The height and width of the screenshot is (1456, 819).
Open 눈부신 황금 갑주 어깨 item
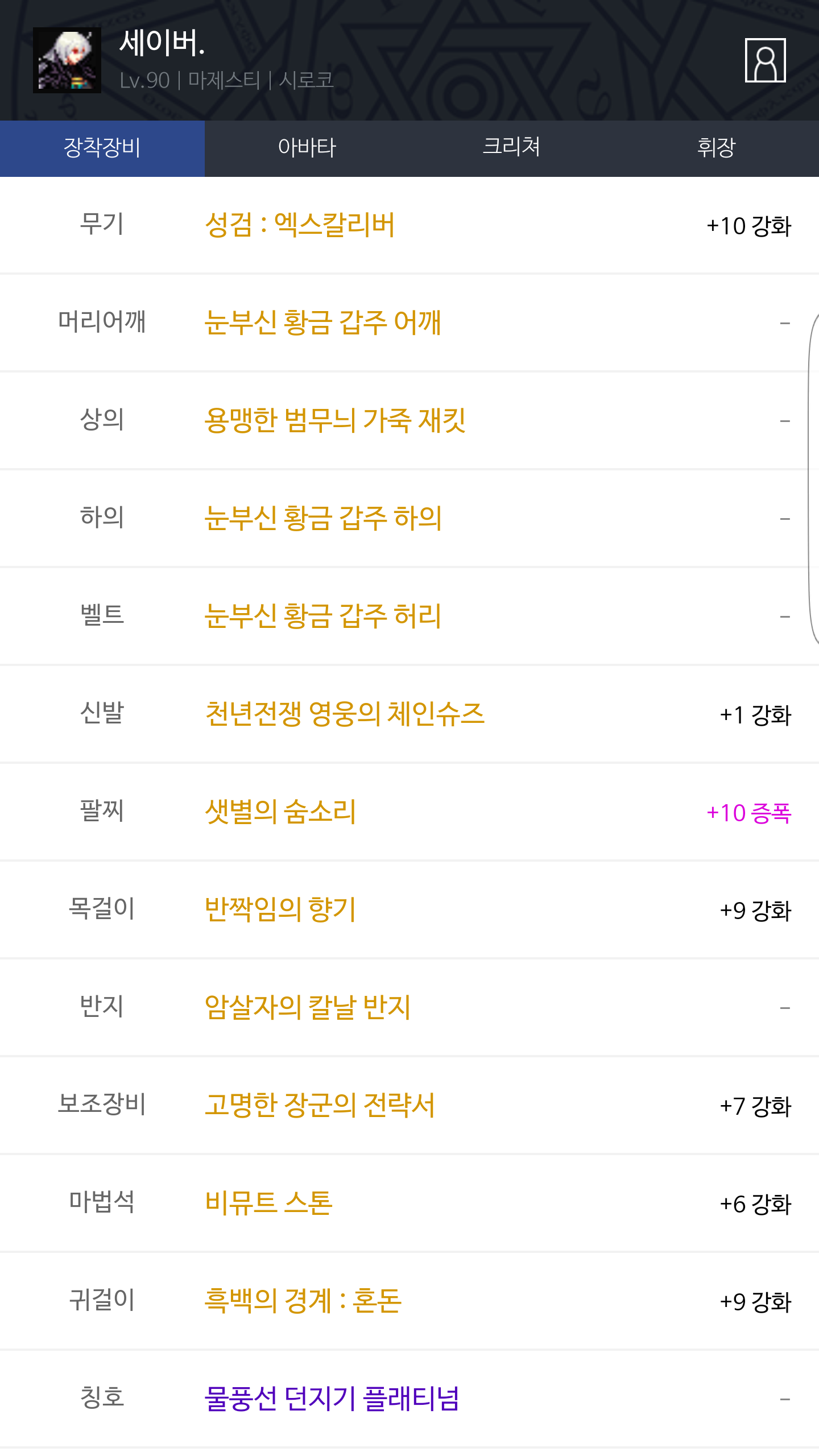[323, 322]
